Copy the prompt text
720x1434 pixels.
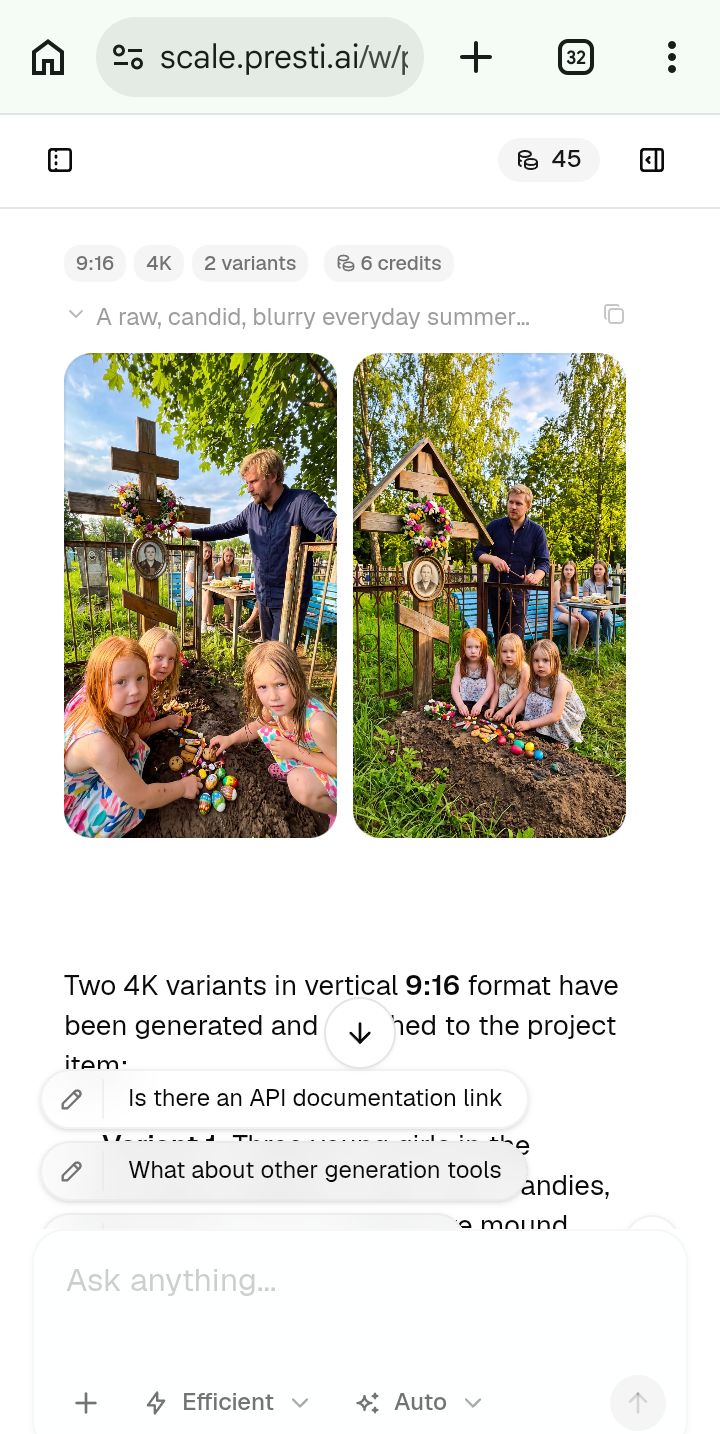[x=614, y=315]
